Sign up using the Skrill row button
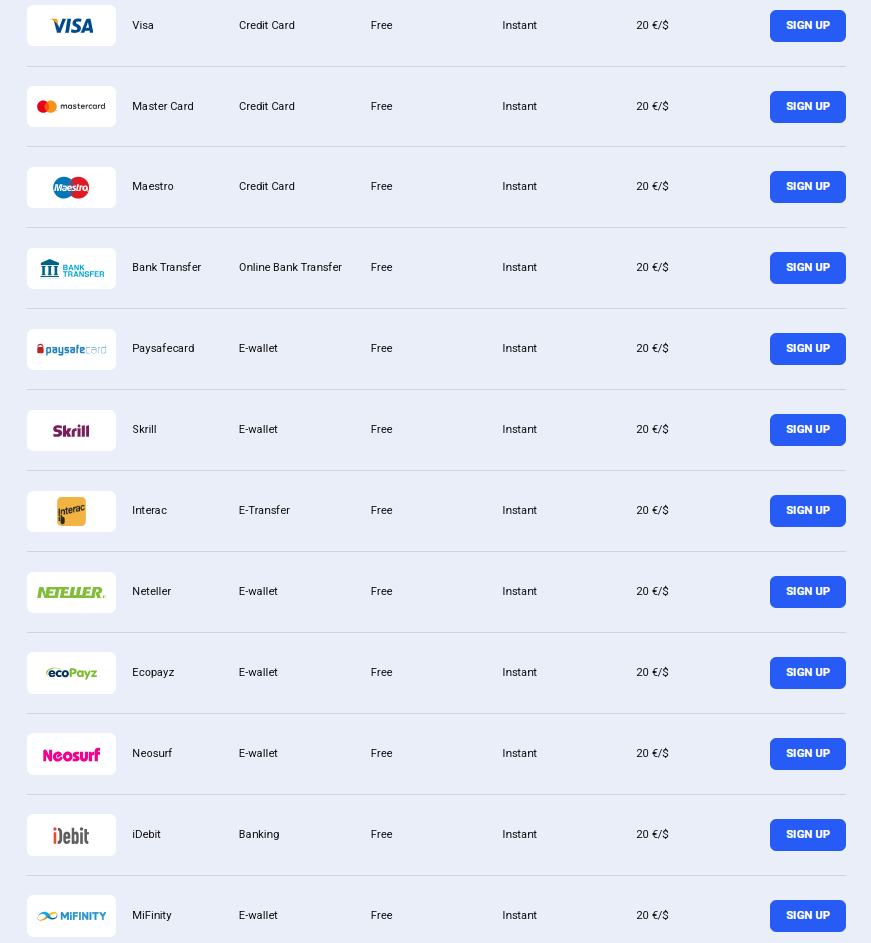This screenshot has width=871, height=943. (x=807, y=430)
